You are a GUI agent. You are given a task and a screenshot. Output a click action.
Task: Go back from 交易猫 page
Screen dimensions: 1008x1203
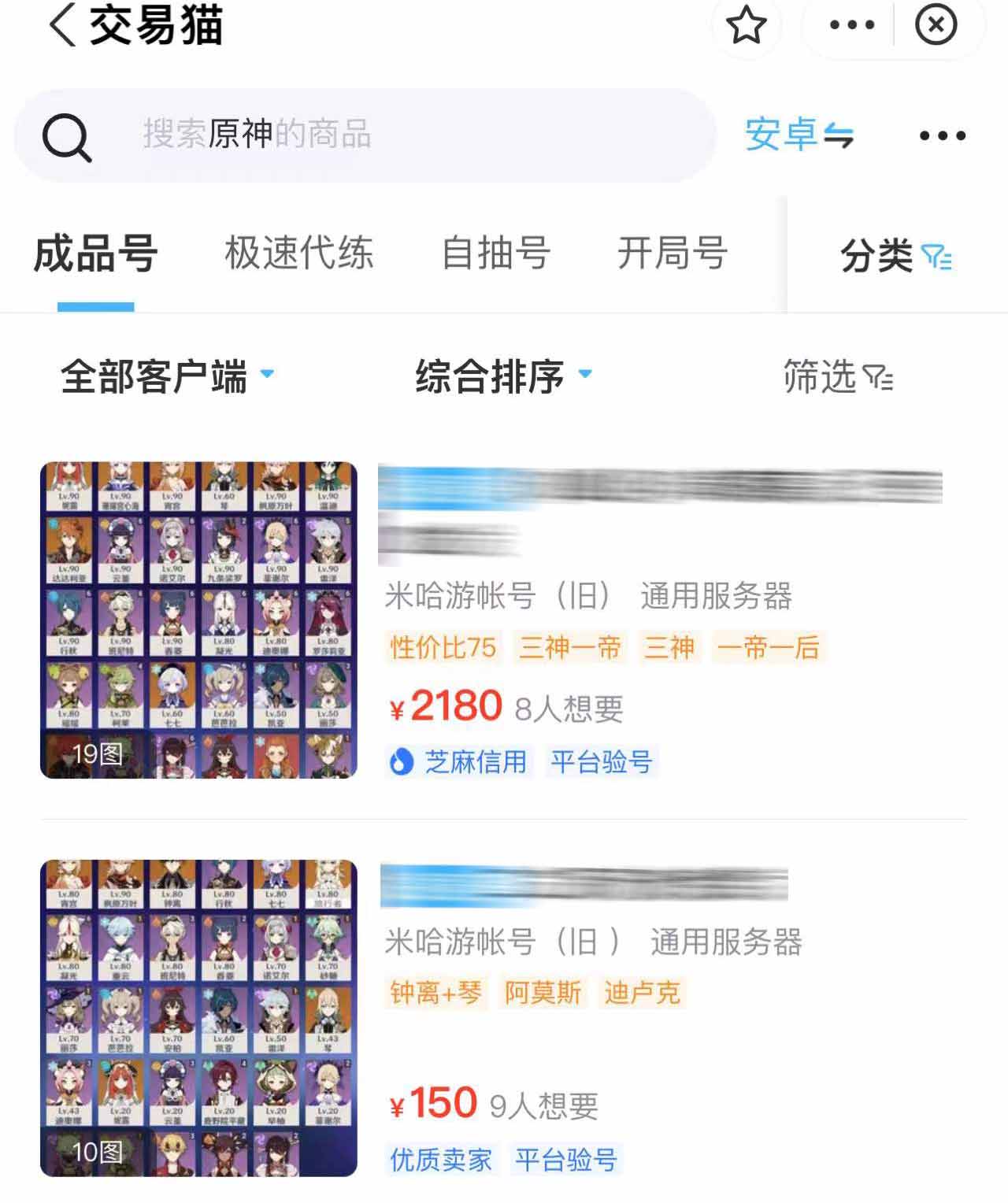pos(63,25)
